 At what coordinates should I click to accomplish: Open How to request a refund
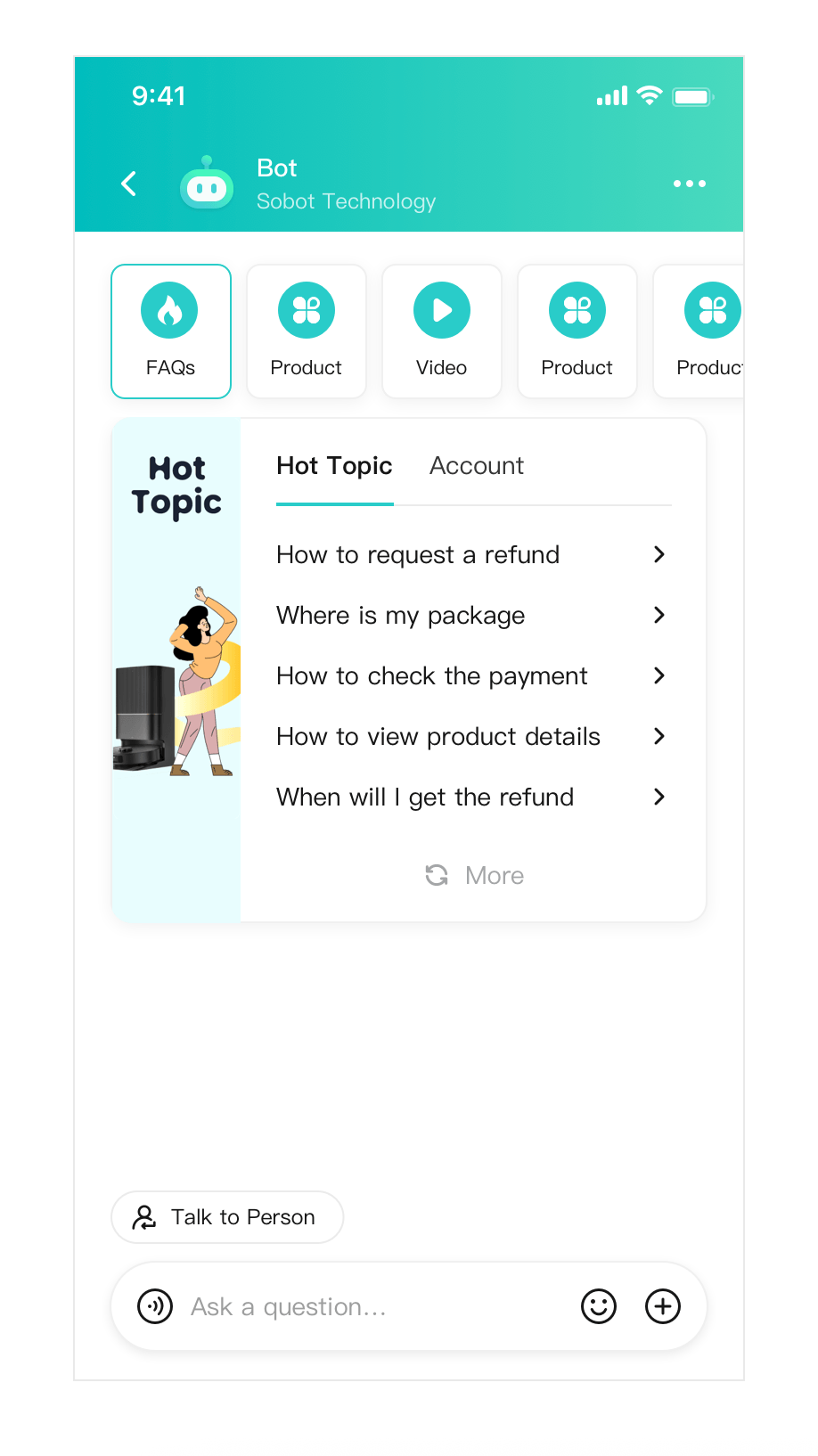pyautogui.click(x=470, y=555)
